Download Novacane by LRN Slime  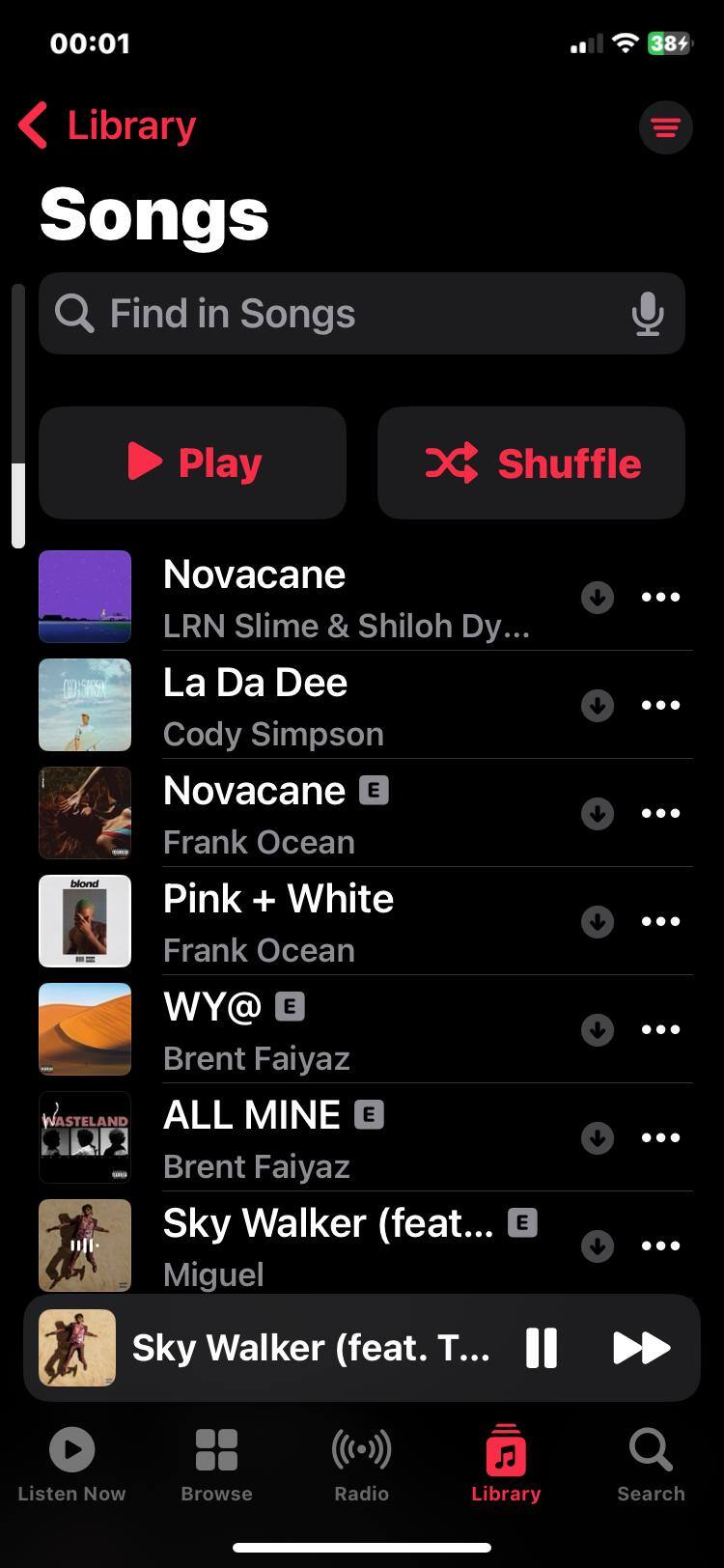point(598,598)
